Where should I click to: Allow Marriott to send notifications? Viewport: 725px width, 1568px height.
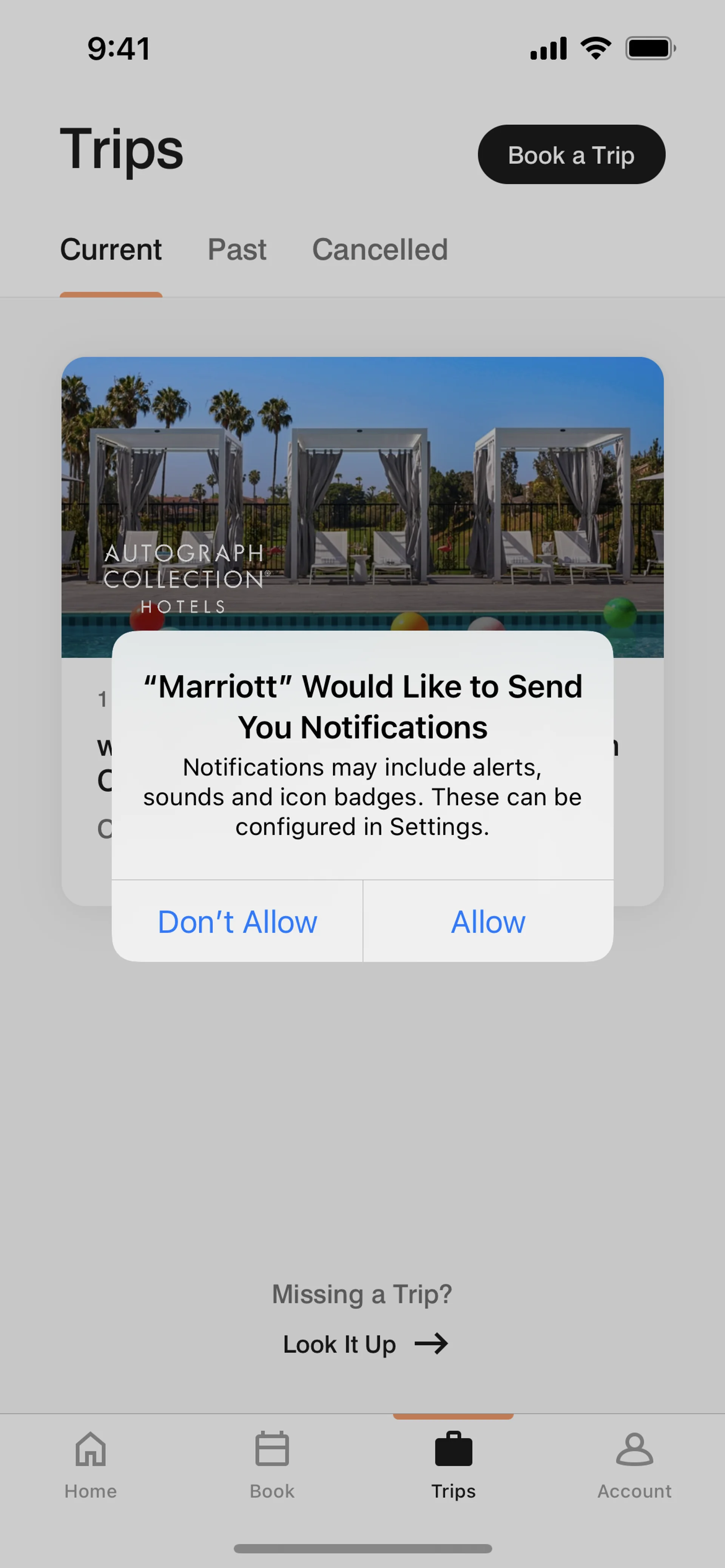(x=488, y=922)
